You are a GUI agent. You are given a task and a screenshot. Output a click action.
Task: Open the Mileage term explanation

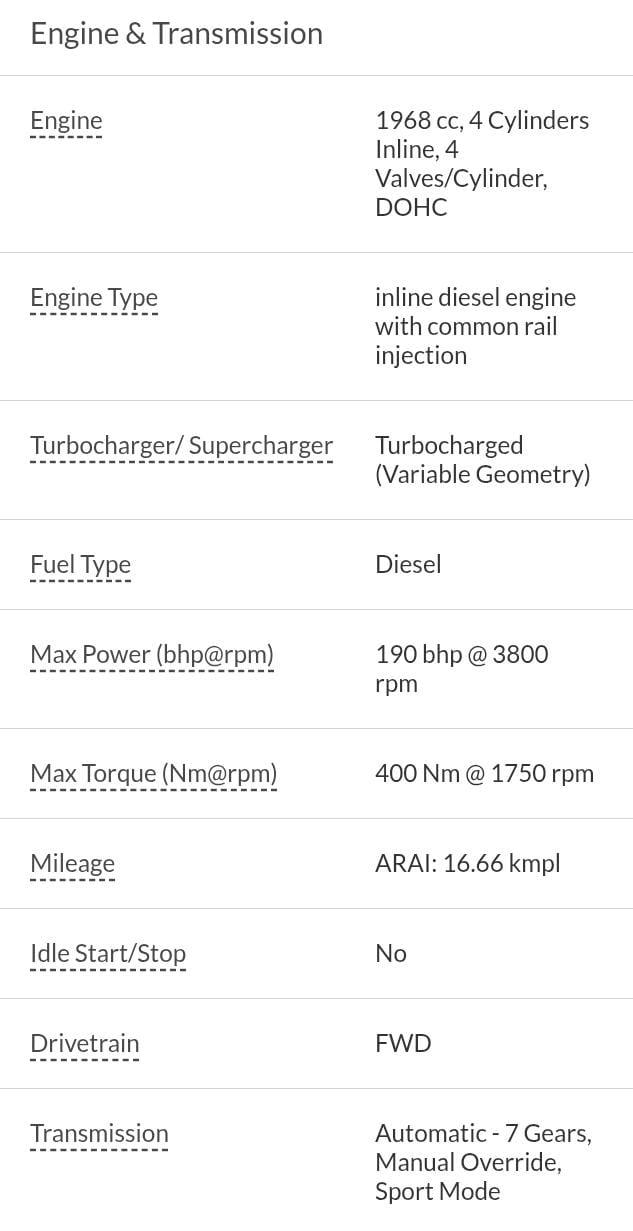tap(72, 864)
